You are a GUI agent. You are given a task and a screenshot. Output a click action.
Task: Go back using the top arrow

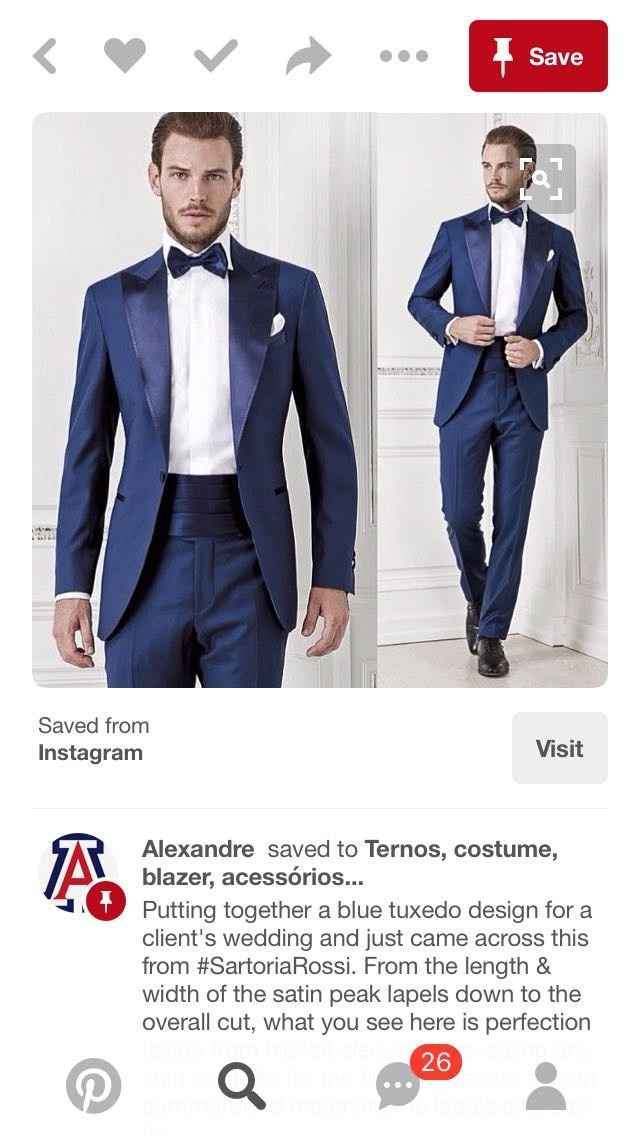click(45, 57)
